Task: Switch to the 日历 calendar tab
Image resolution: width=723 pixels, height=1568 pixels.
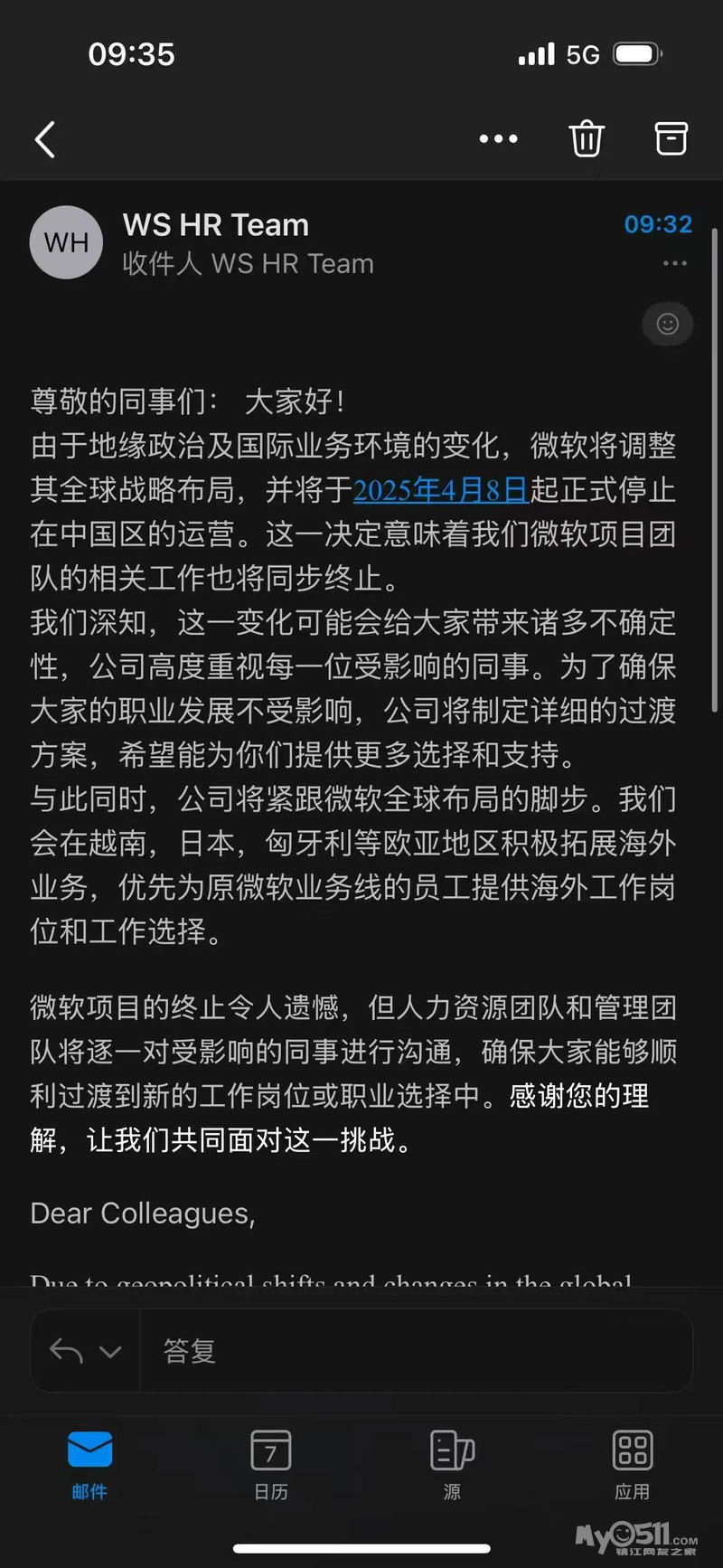Action: coord(270,1465)
